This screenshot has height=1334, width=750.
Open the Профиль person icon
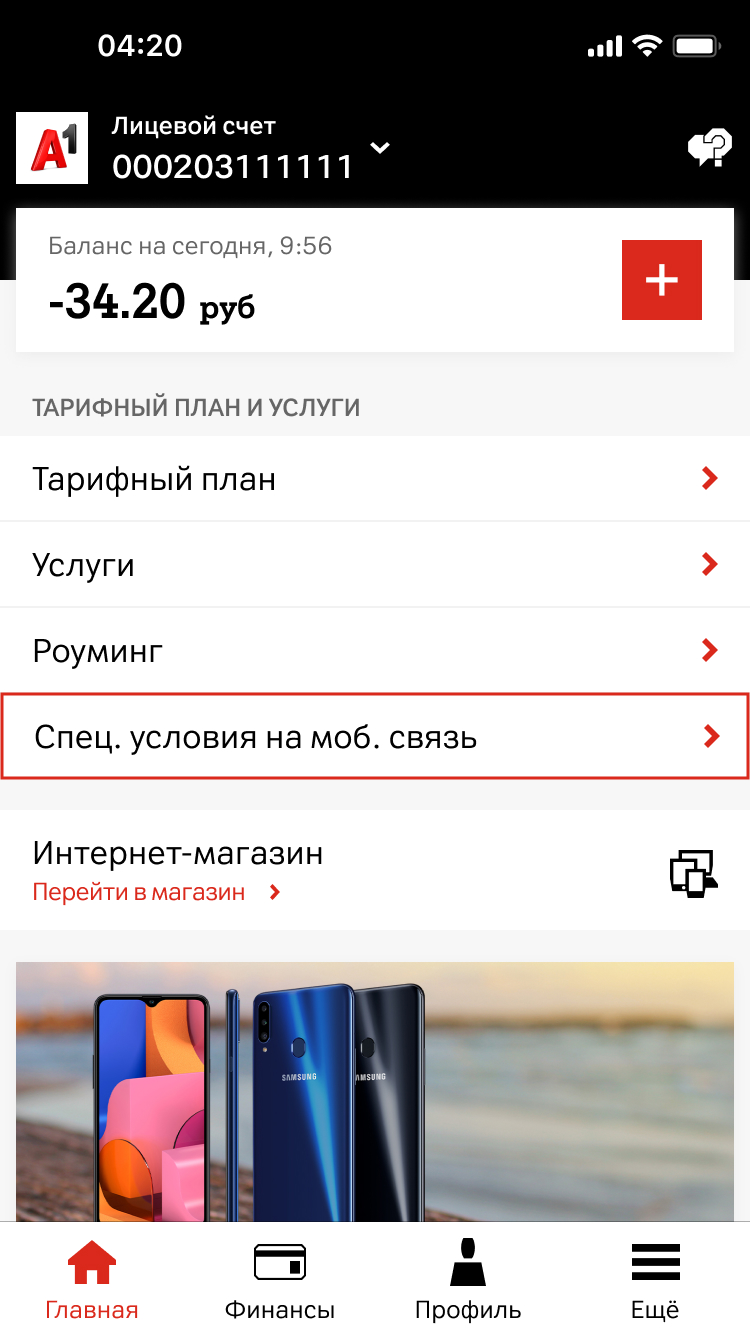[469, 1263]
